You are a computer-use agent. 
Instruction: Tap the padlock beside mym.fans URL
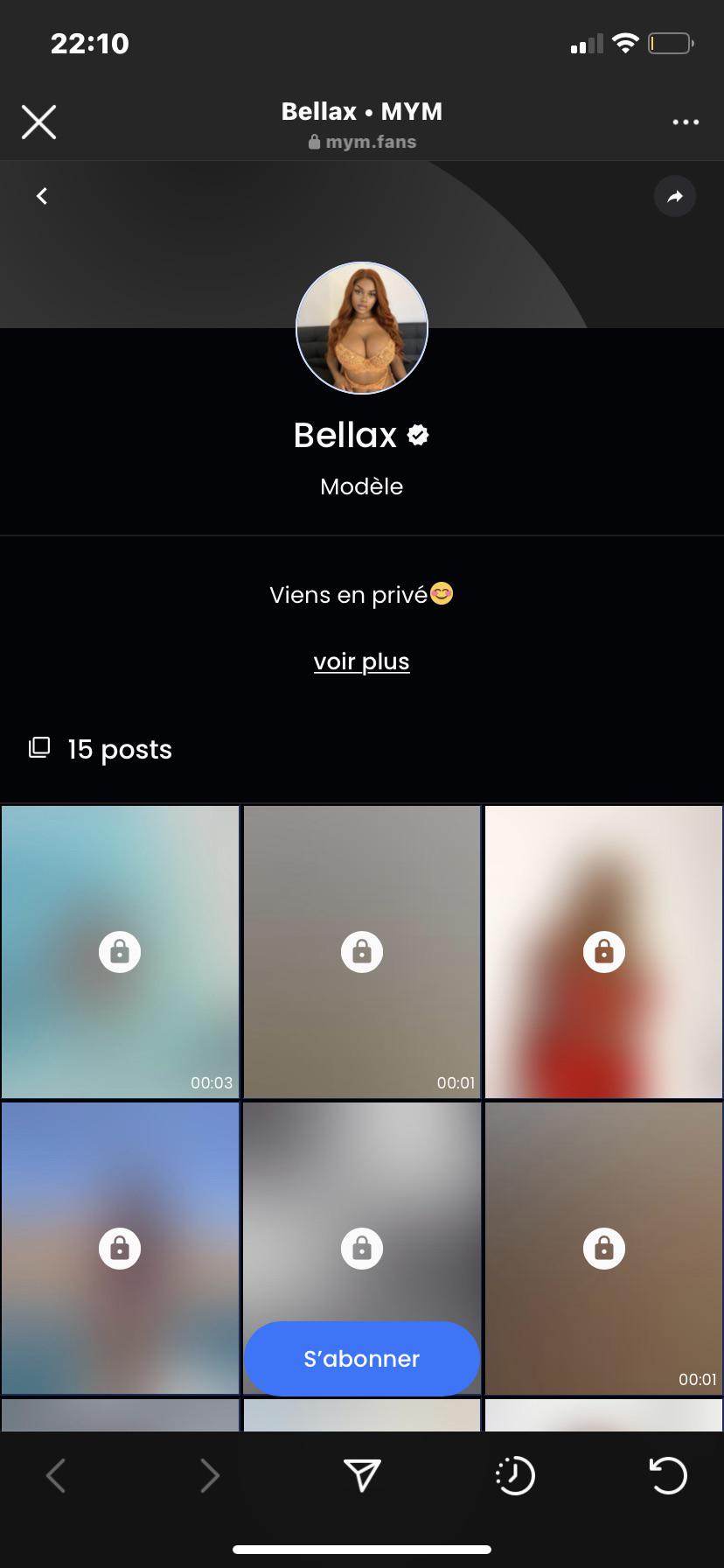[314, 142]
